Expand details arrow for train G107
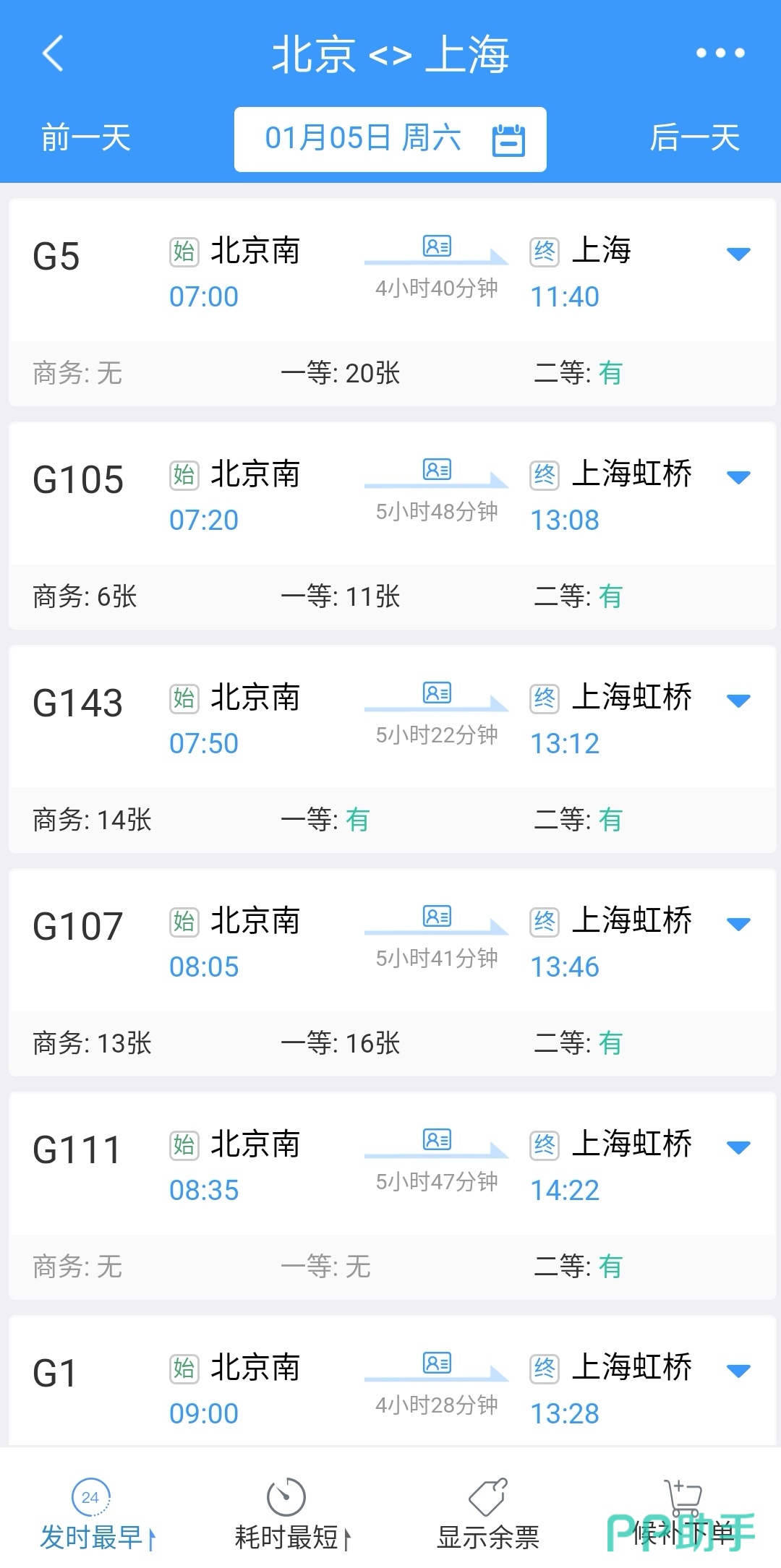The image size is (781, 1568). coord(738,924)
